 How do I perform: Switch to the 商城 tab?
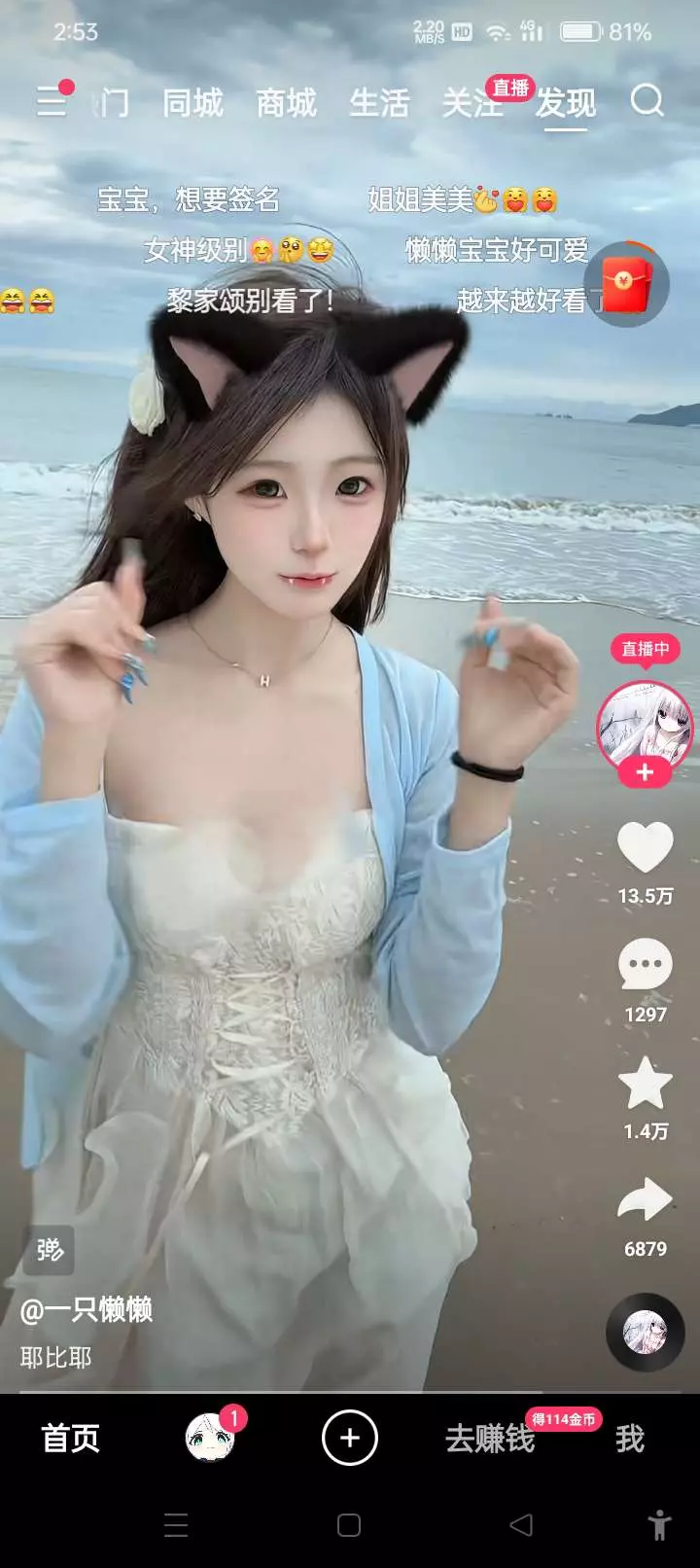point(286,102)
